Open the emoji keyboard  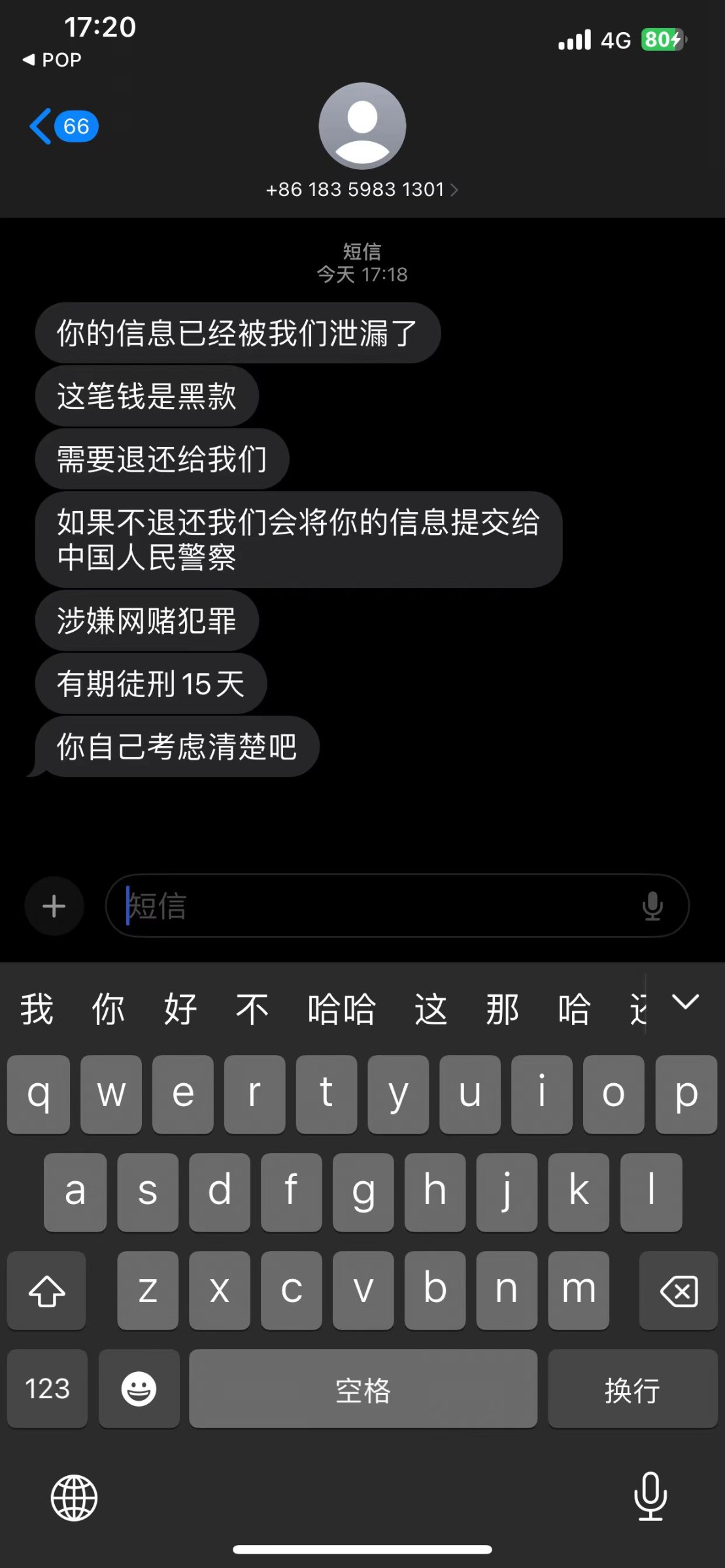(139, 1388)
